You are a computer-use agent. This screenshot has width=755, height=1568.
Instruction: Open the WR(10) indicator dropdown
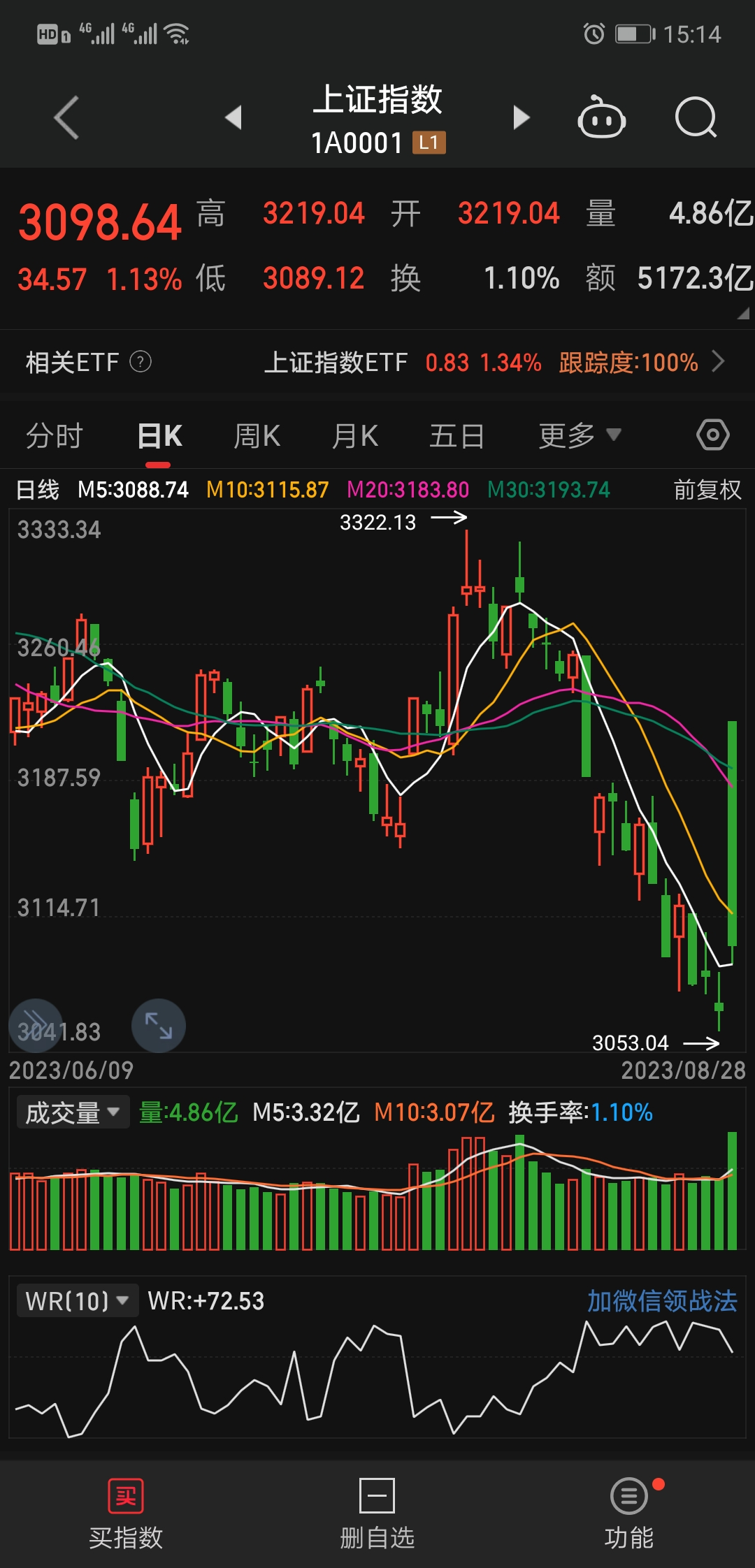(77, 1301)
